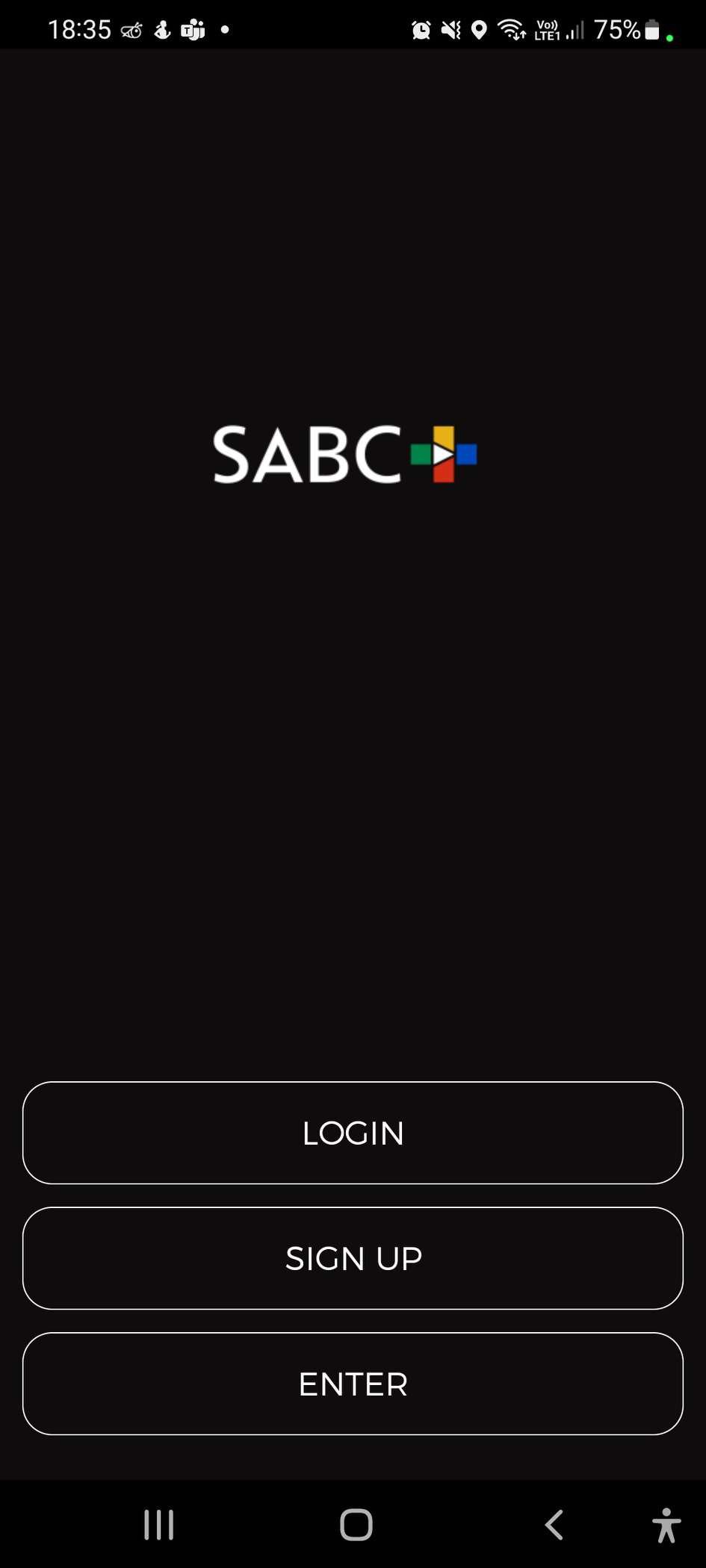Tap the small dot notification indicator
The width and height of the screenshot is (706, 1568).
[x=225, y=30]
